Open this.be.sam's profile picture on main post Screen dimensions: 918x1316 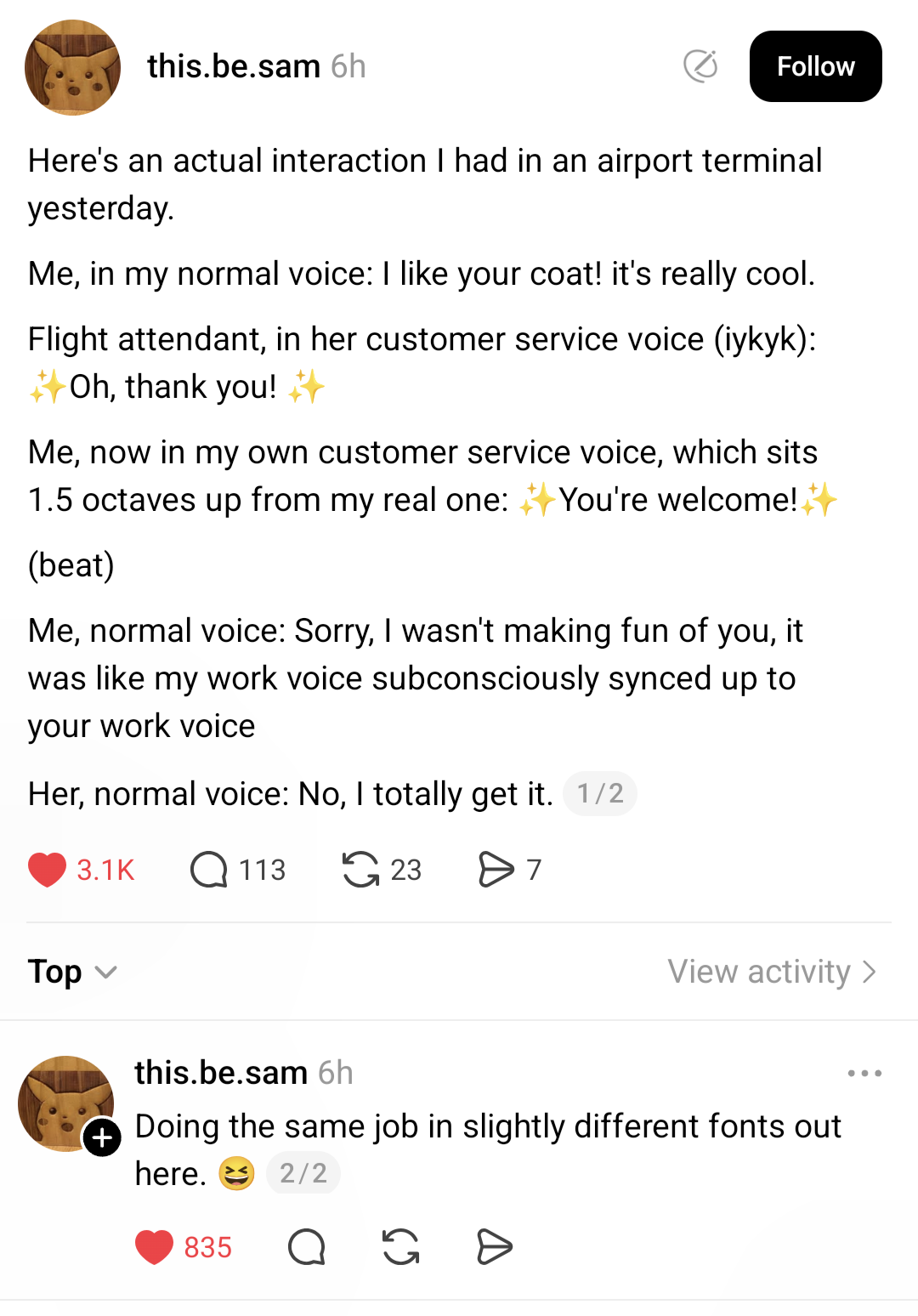pyautogui.click(x=72, y=67)
